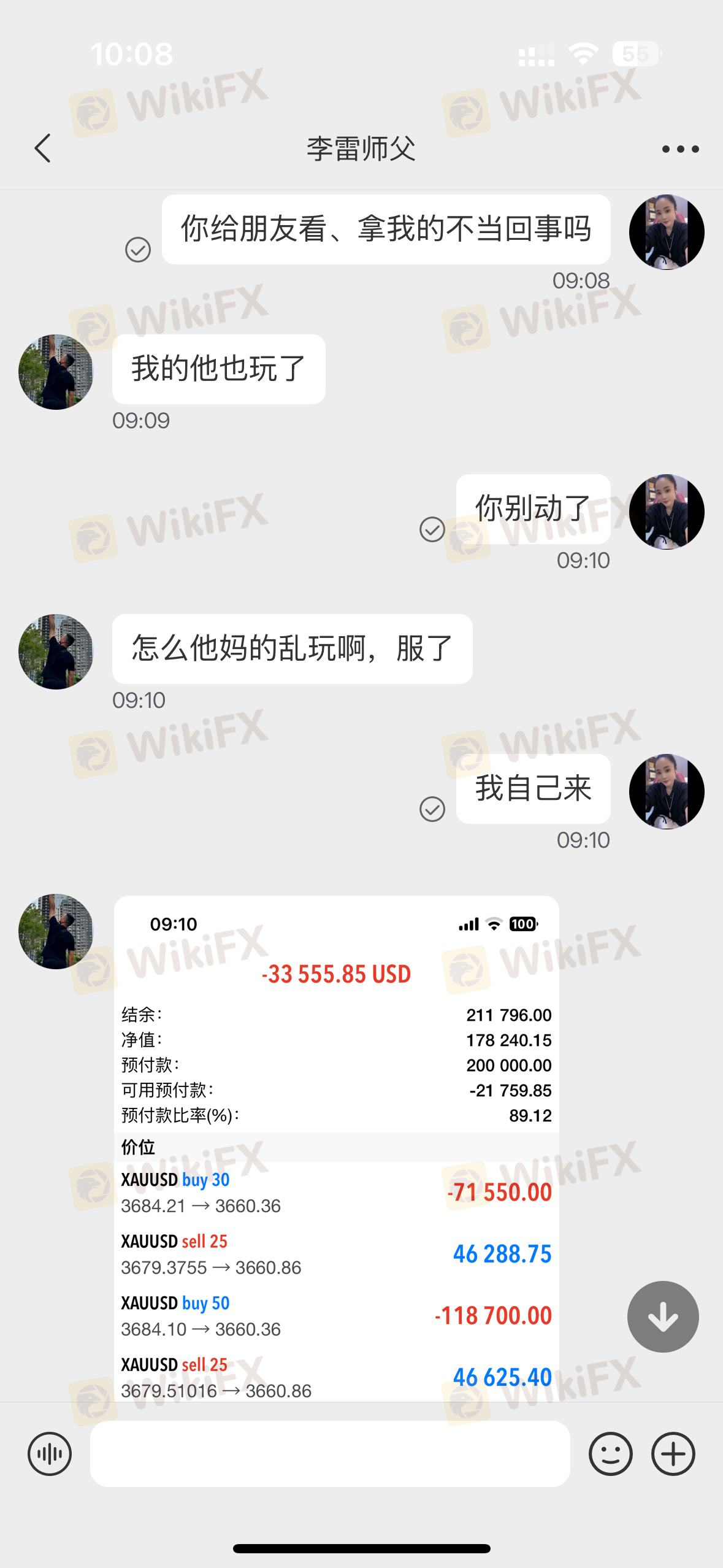Viewport: 723px width, 1568px height.
Task: Open the three-dot chat options menu
Action: pos(680,149)
